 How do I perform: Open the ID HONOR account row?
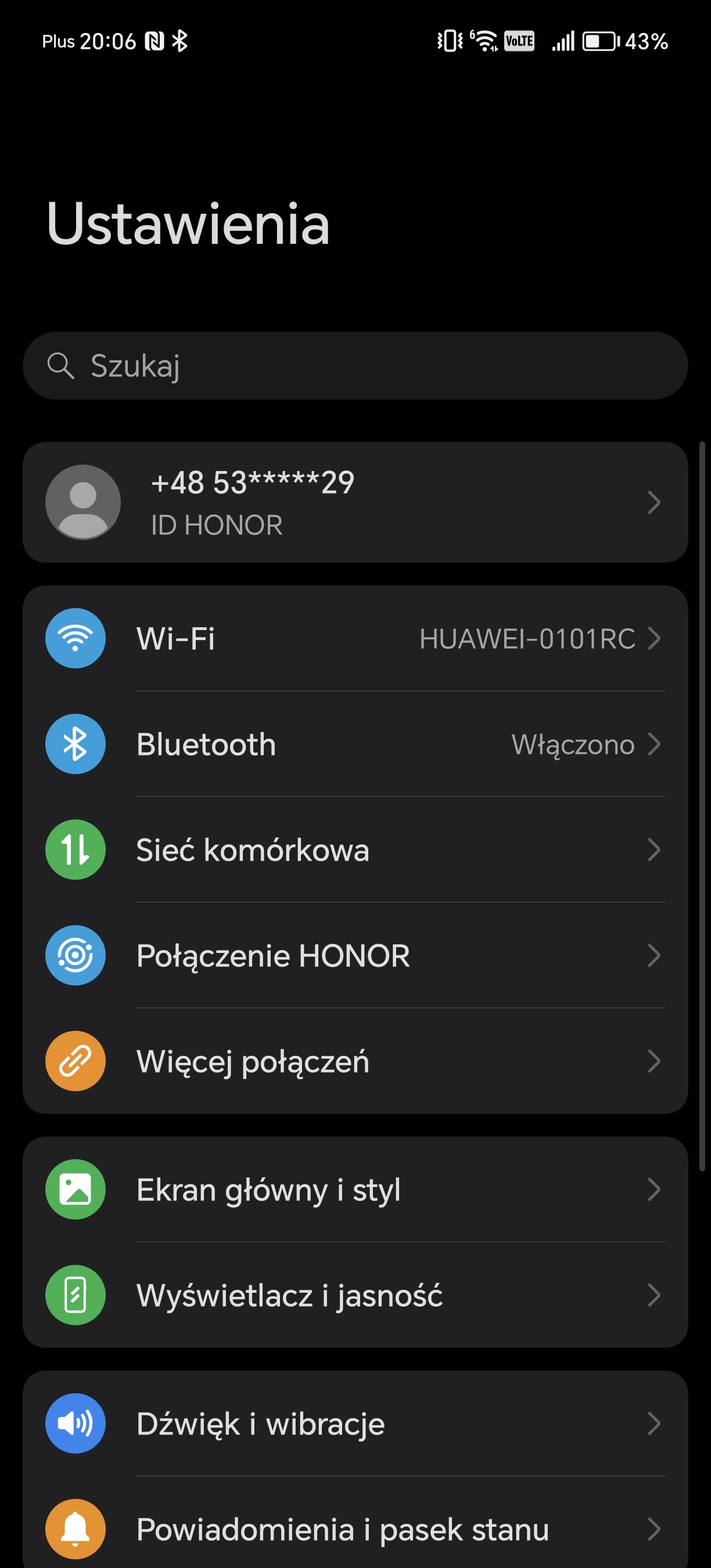[x=355, y=502]
